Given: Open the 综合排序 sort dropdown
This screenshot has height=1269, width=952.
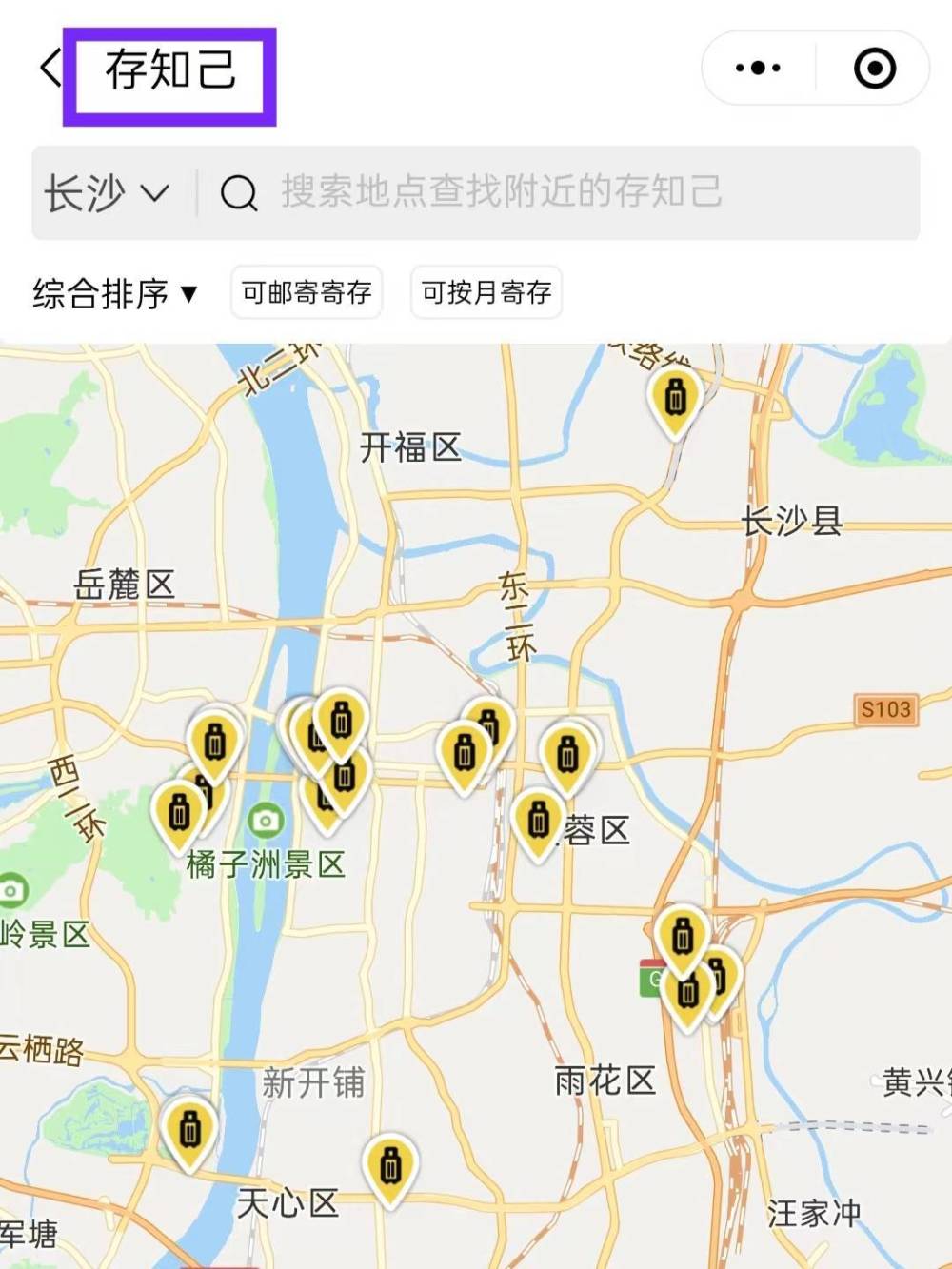Looking at the screenshot, I should coord(114,293).
